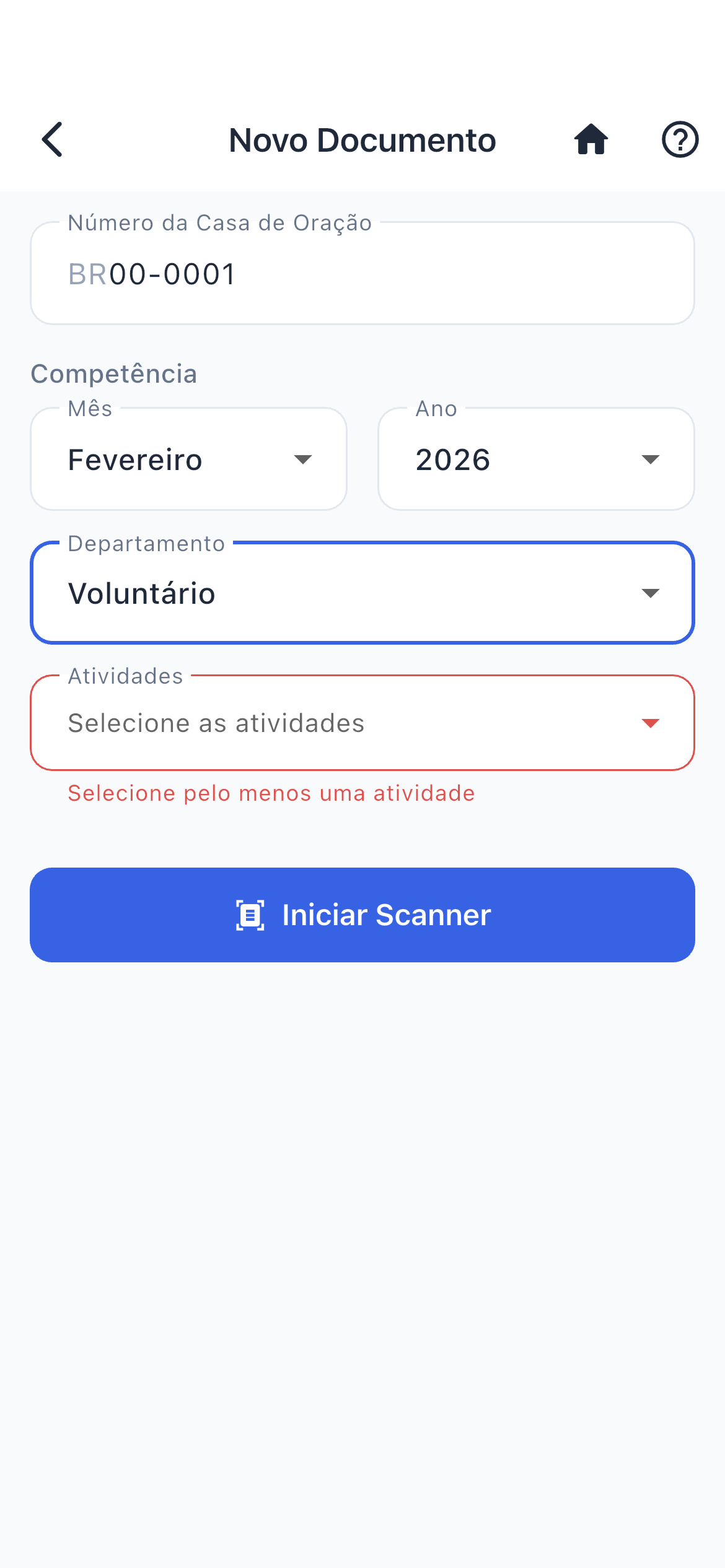Tap the red arrow in the Atividades field
Viewport: 725px width, 1568px height.
coord(650,722)
